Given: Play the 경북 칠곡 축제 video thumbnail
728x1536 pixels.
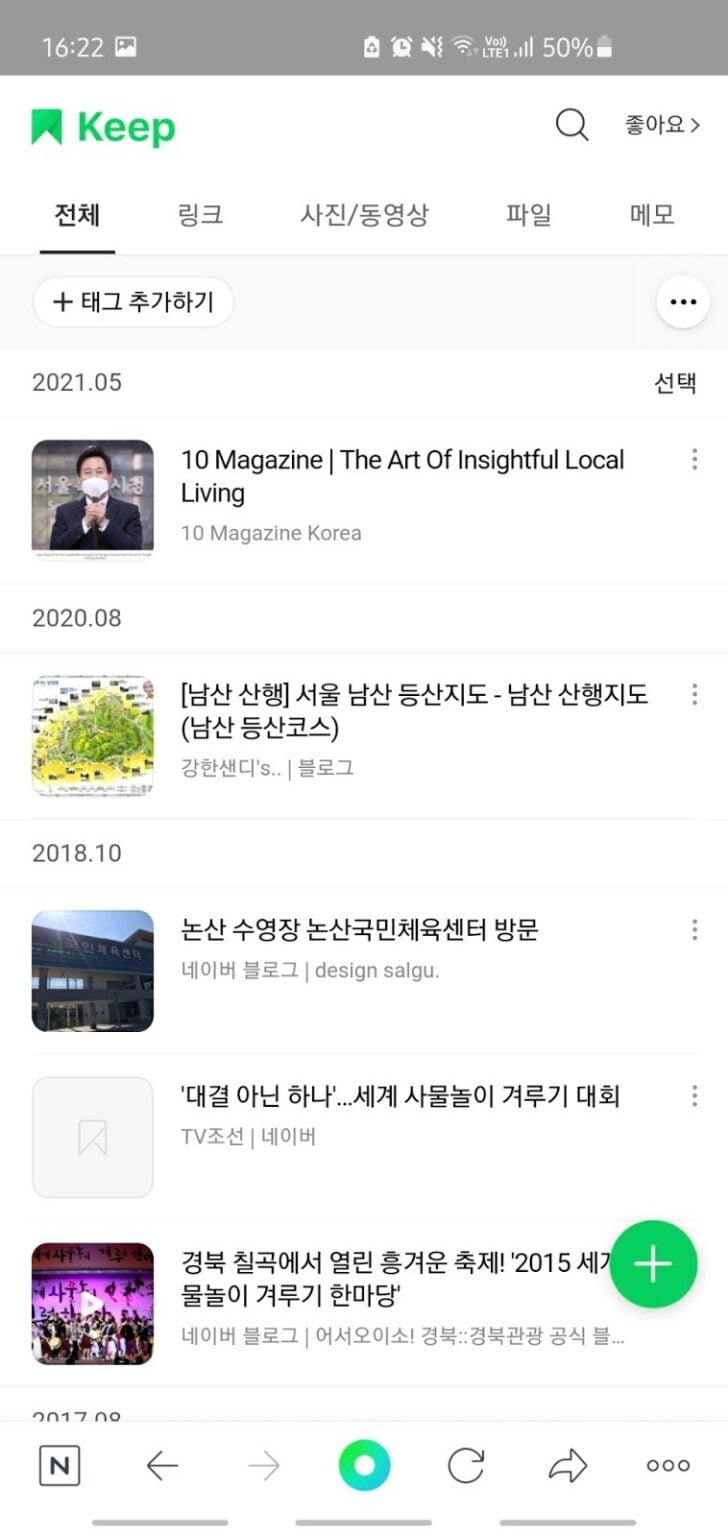Looking at the screenshot, I should [x=92, y=1304].
